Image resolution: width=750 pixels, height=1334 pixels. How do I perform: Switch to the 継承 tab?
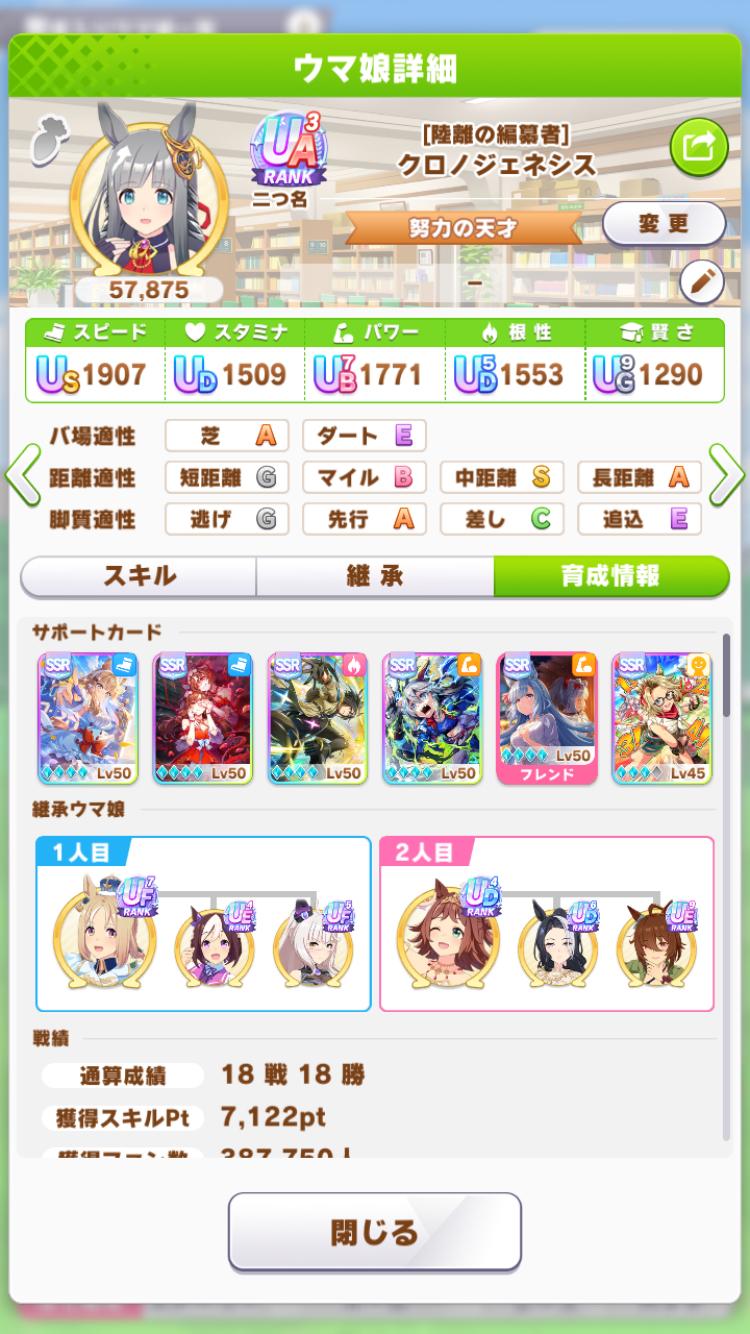(x=375, y=576)
